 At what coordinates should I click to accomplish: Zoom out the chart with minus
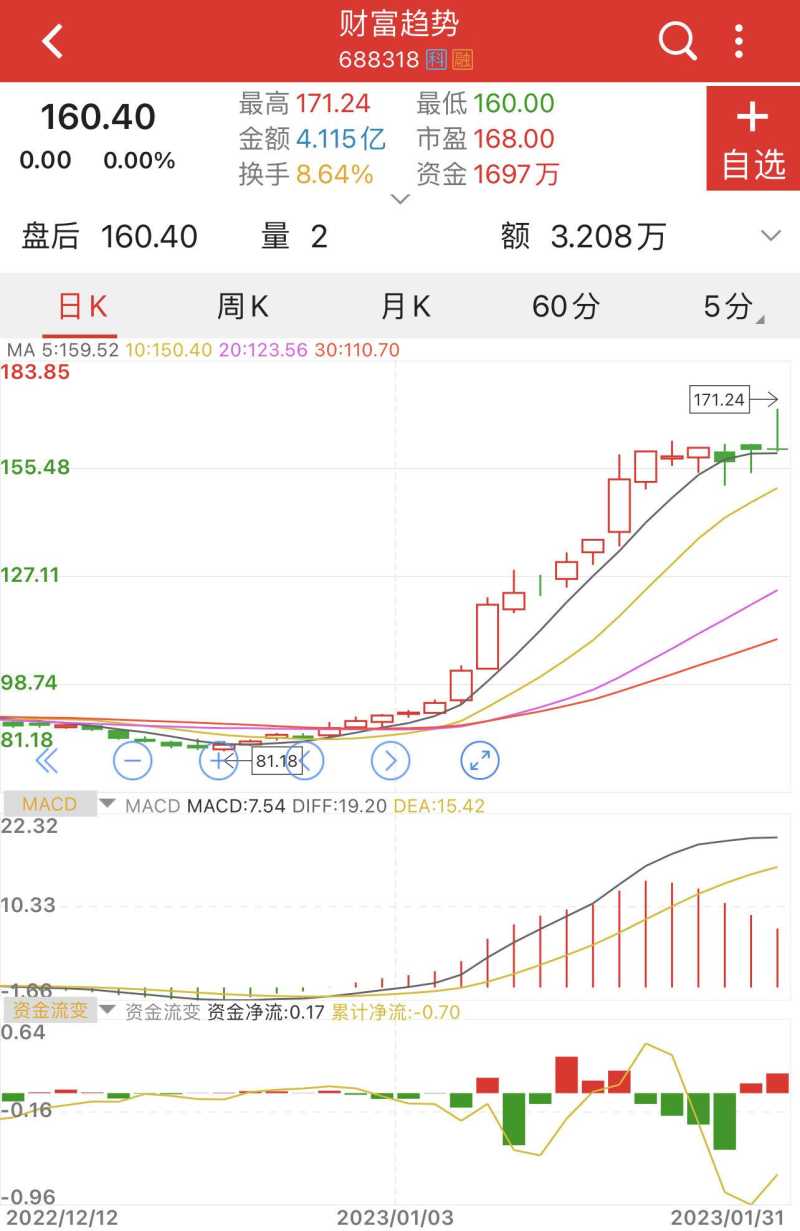132,762
